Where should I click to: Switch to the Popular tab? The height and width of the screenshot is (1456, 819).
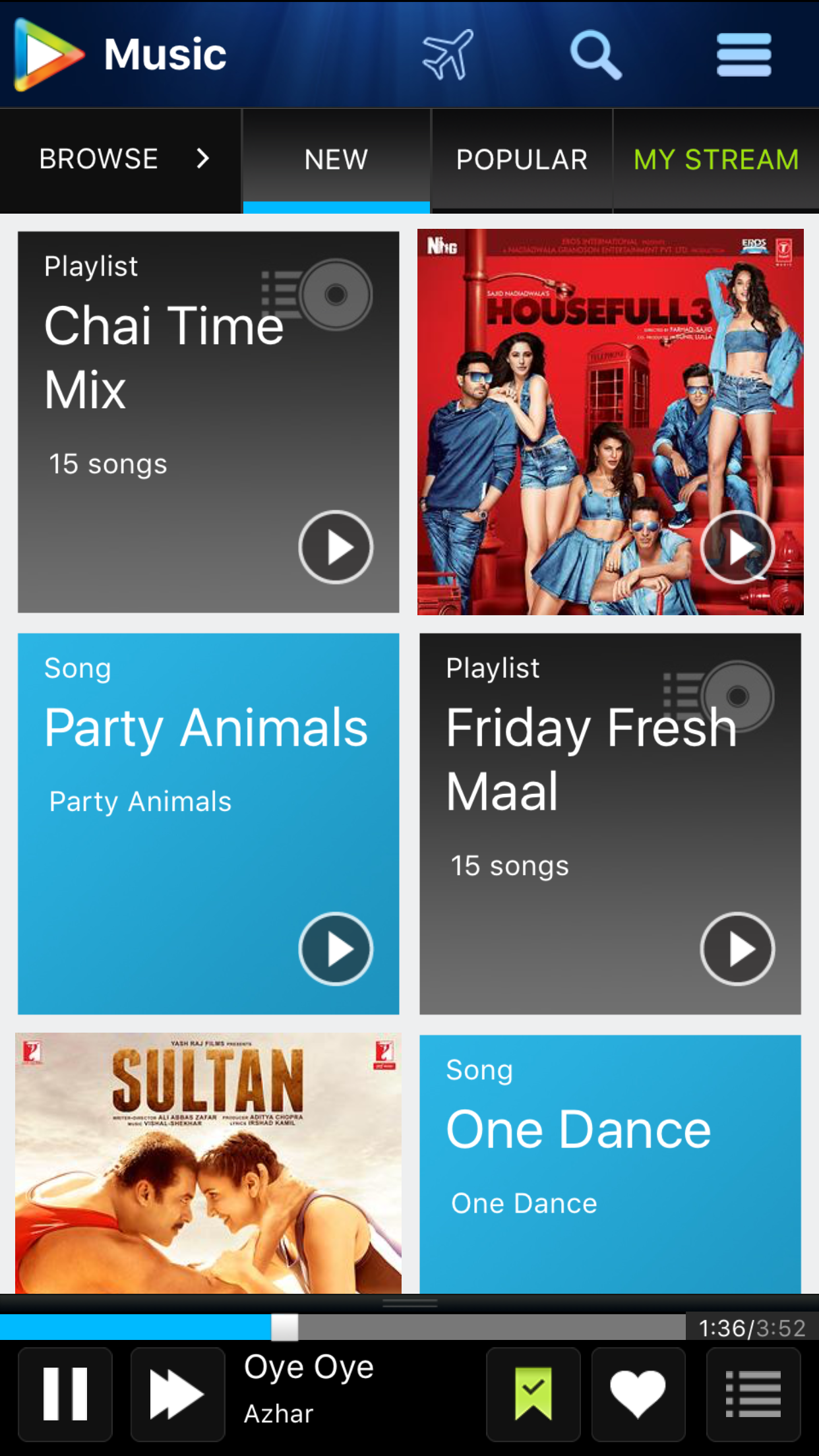click(x=522, y=159)
